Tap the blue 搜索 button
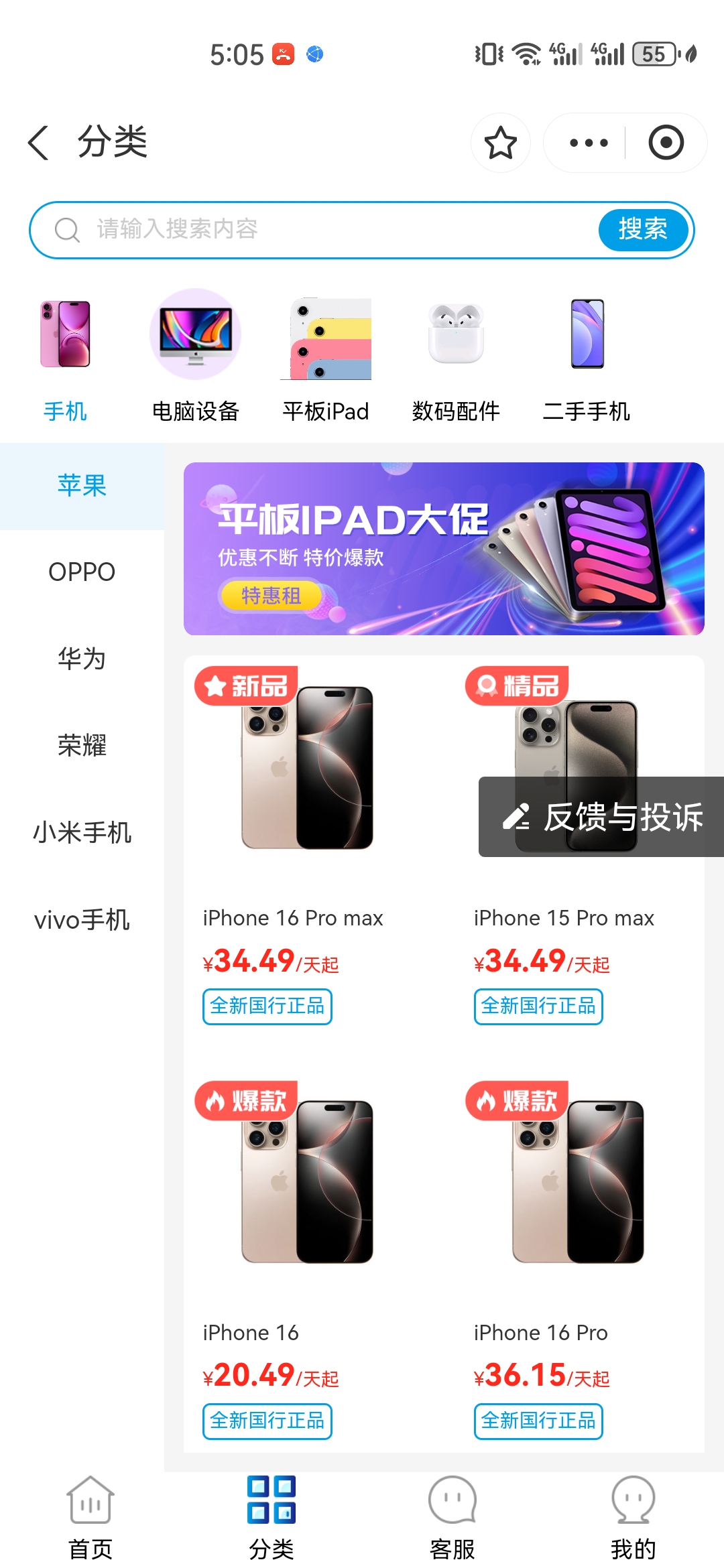This screenshot has height=1568, width=724. (x=644, y=230)
